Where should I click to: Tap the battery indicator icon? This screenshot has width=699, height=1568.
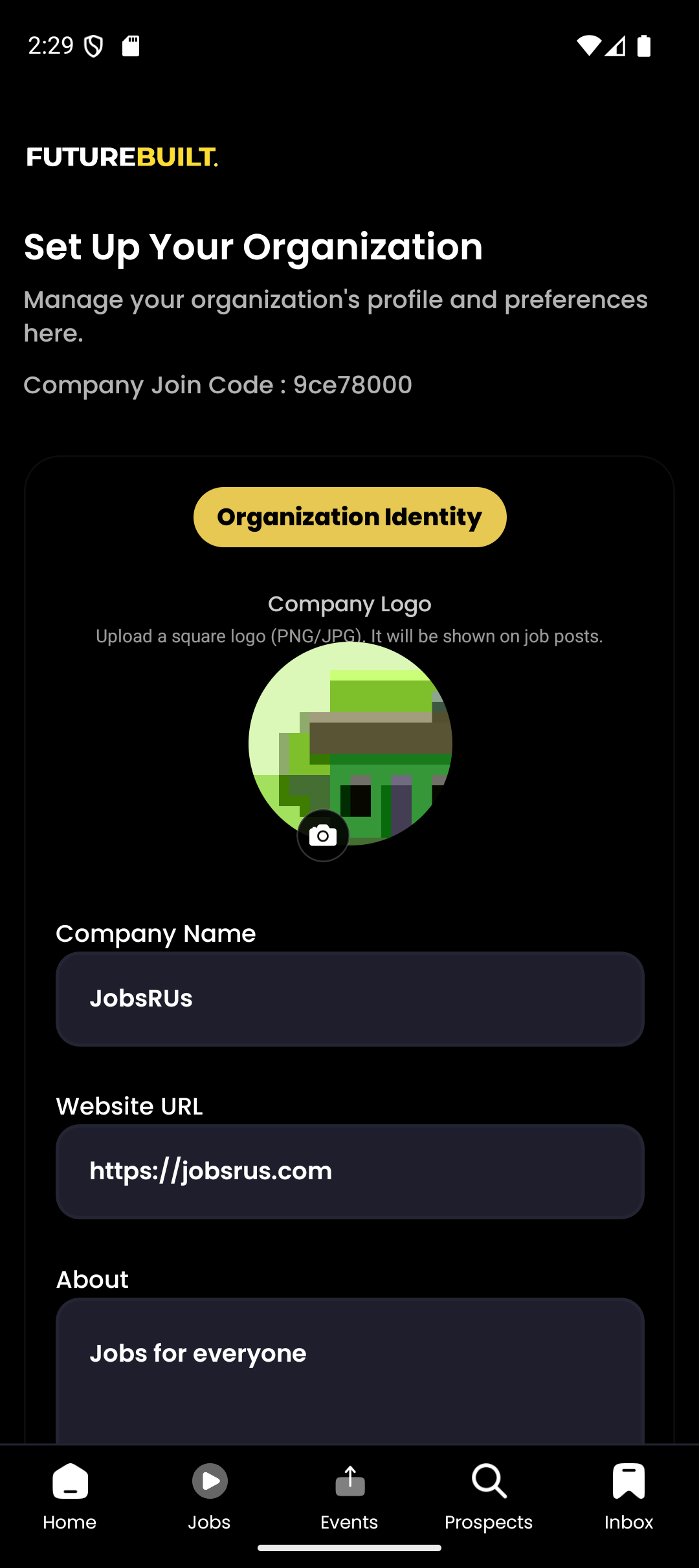click(x=644, y=46)
